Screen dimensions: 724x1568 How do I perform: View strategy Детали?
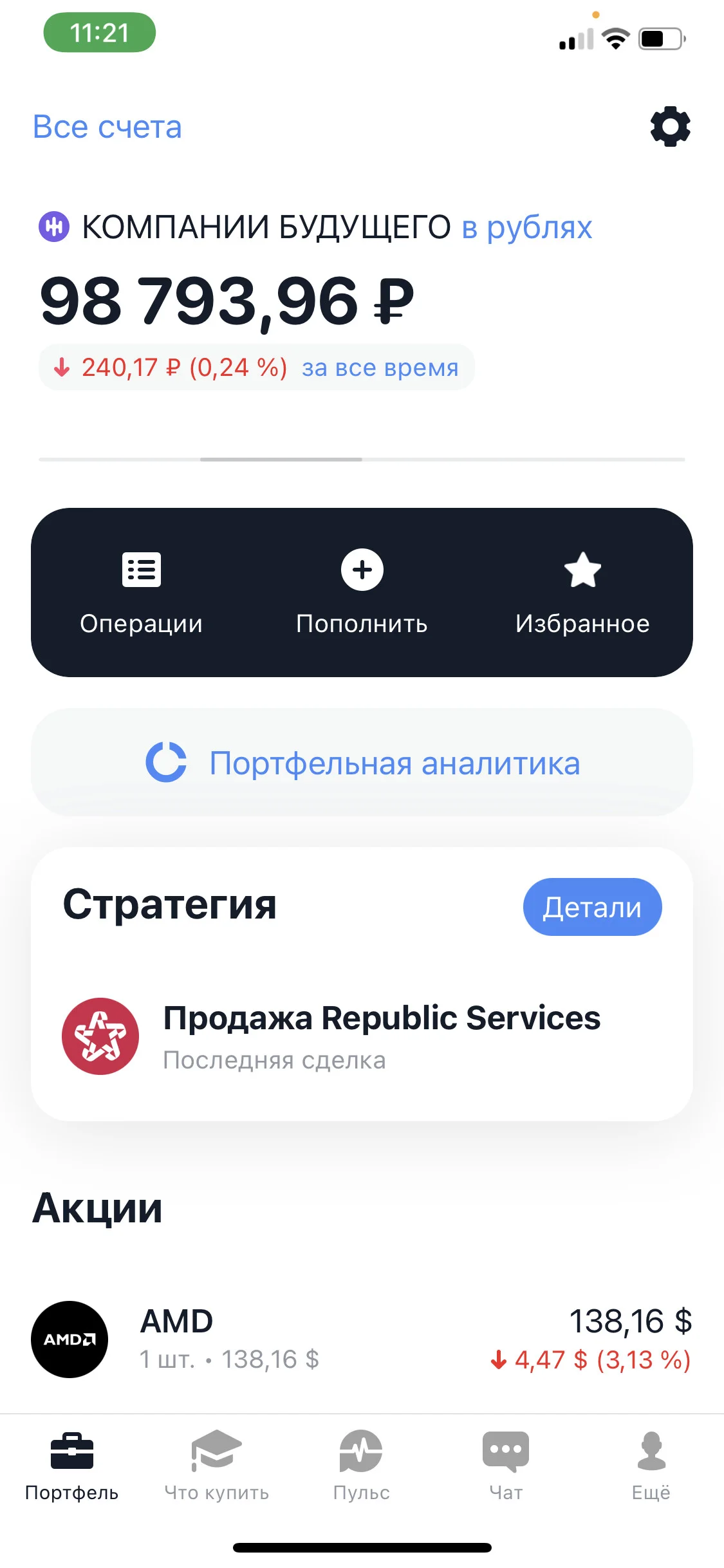(x=592, y=907)
